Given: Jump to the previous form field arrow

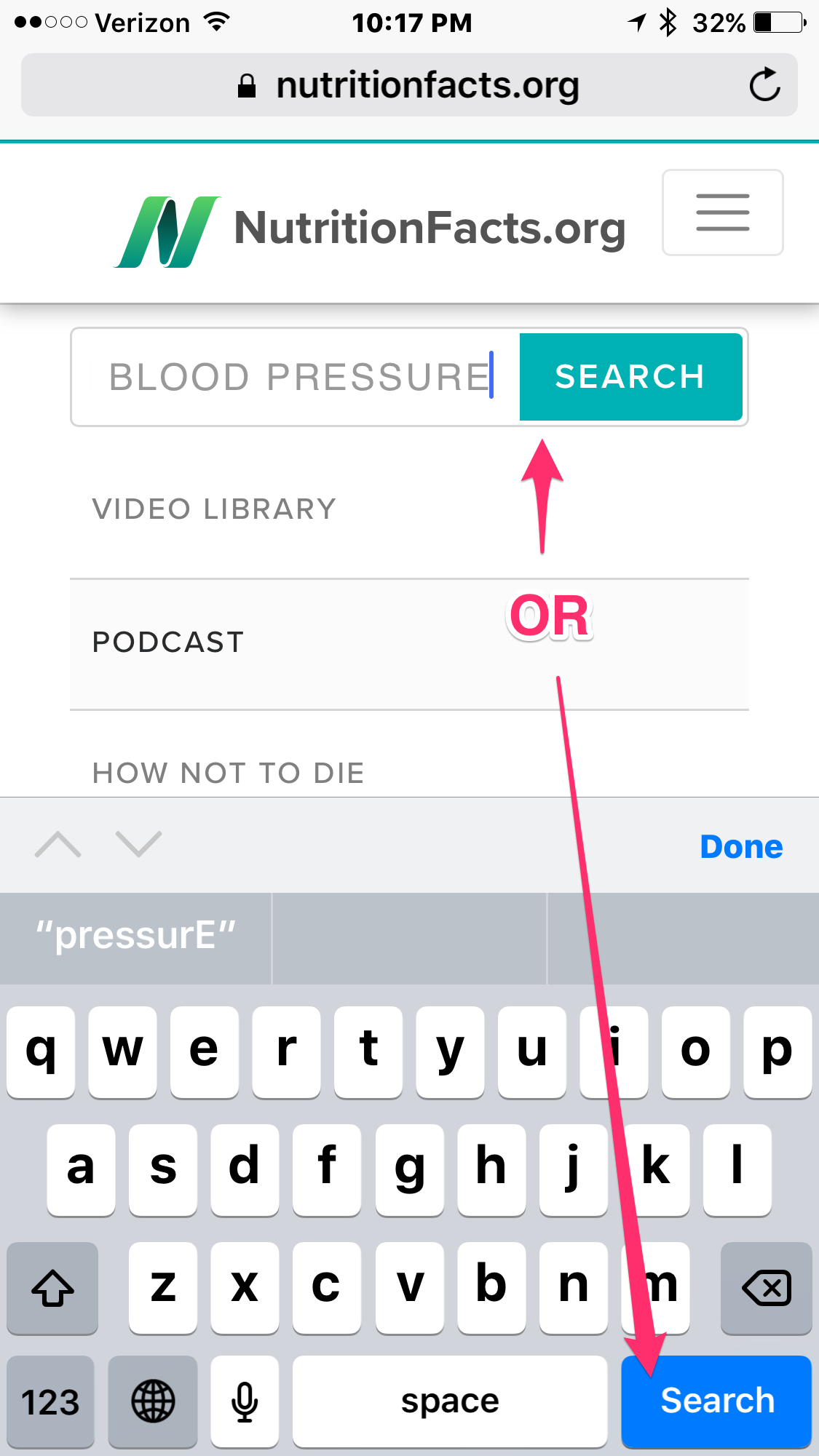Looking at the screenshot, I should coord(58,845).
